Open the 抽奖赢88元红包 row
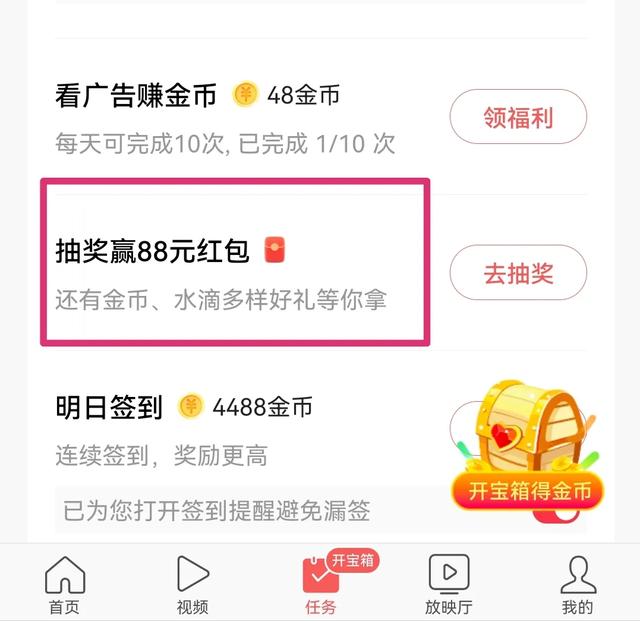 click(x=235, y=263)
